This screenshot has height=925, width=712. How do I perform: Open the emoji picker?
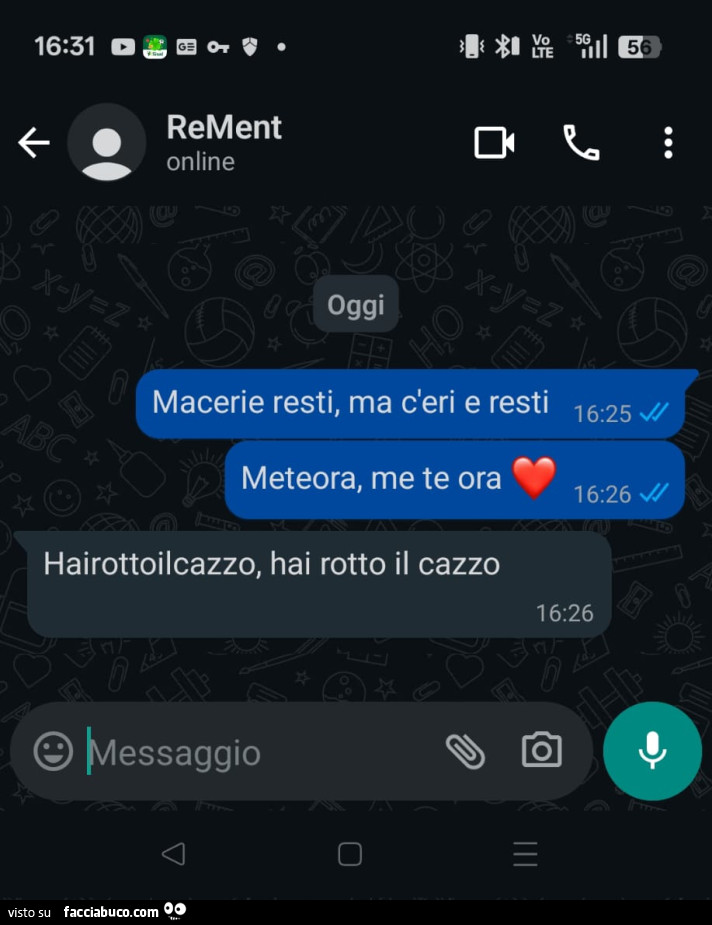point(53,752)
